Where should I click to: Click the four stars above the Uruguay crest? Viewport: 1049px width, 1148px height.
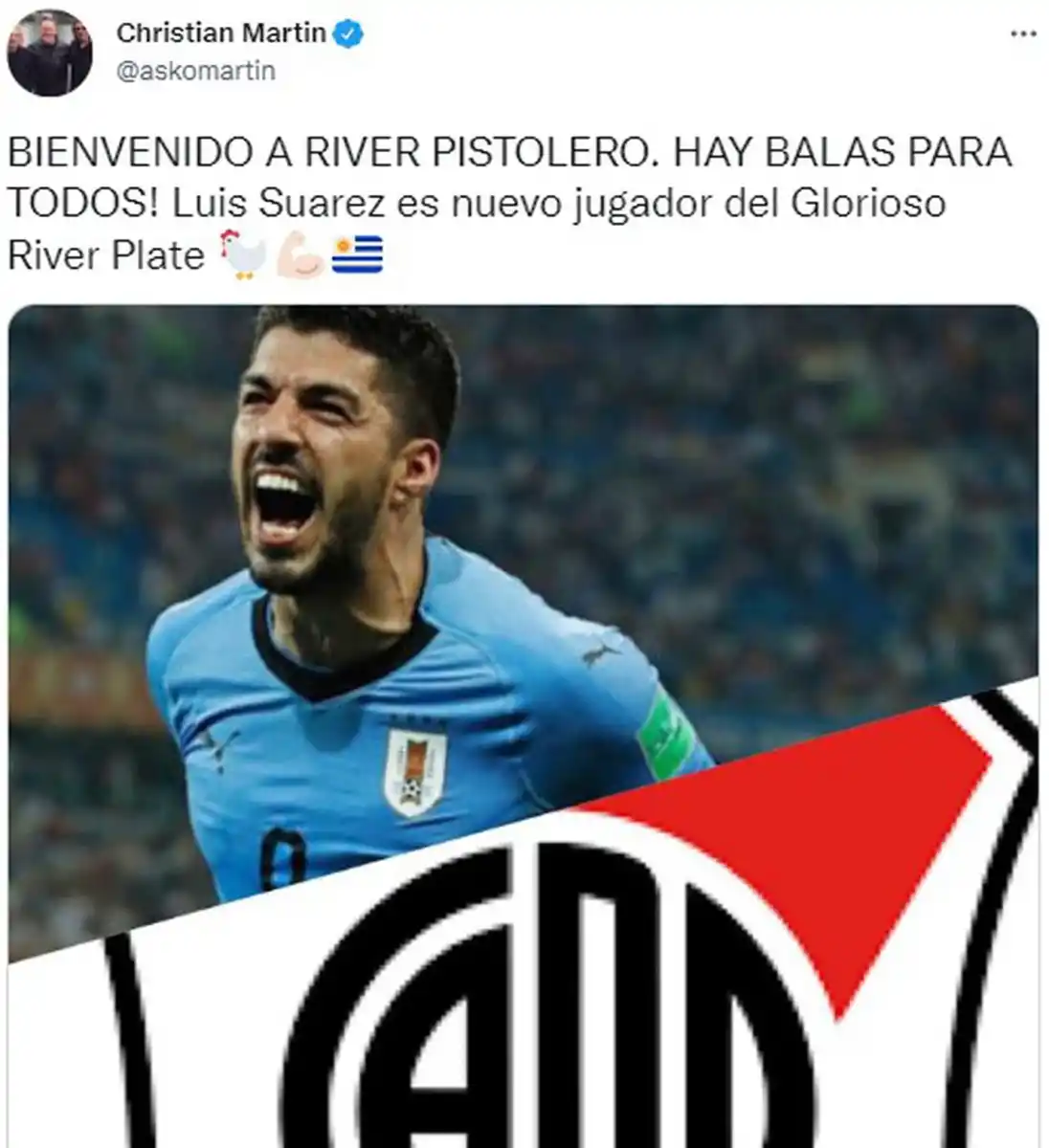[x=413, y=719]
